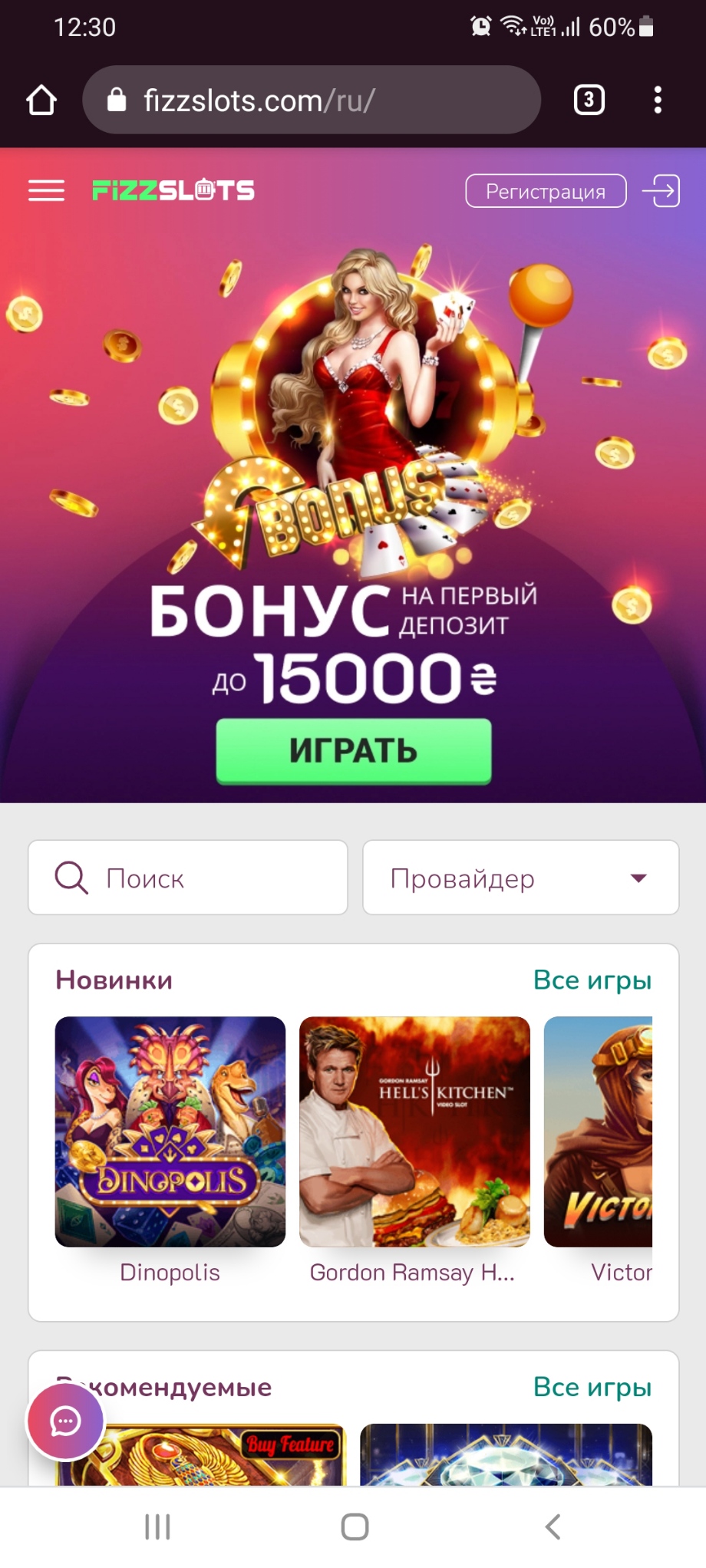
Task: Open Все игры in Новинки
Action: [592, 980]
